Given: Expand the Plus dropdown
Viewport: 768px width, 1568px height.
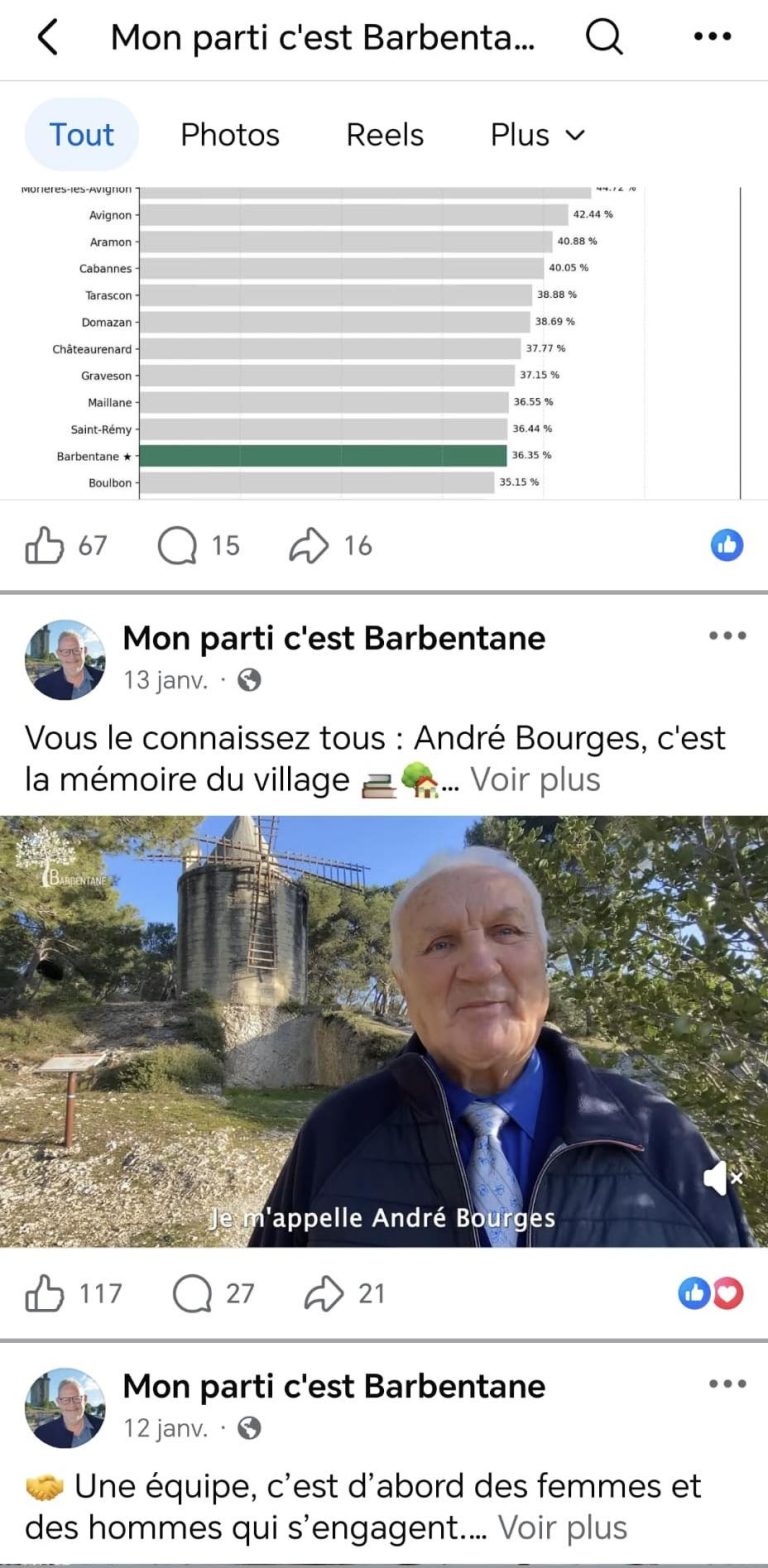Looking at the screenshot, I should pos(536,135).
